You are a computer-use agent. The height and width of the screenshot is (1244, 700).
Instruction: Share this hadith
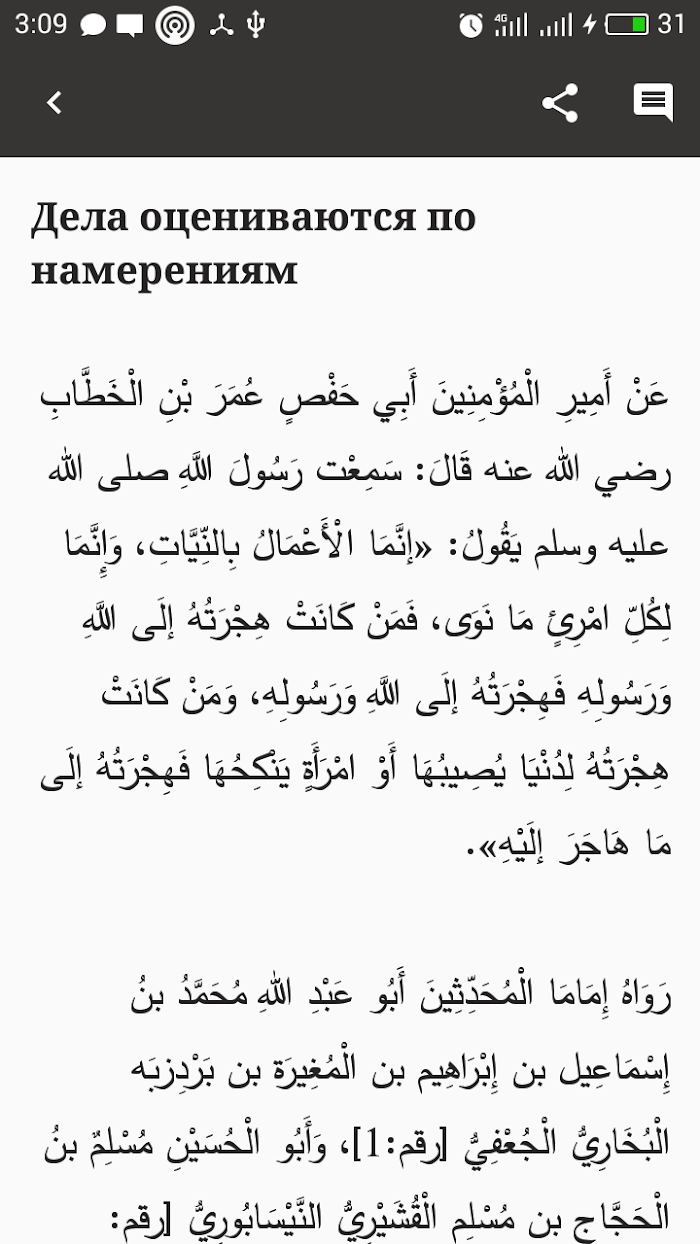pyautogui.click(x=560, y=103)
